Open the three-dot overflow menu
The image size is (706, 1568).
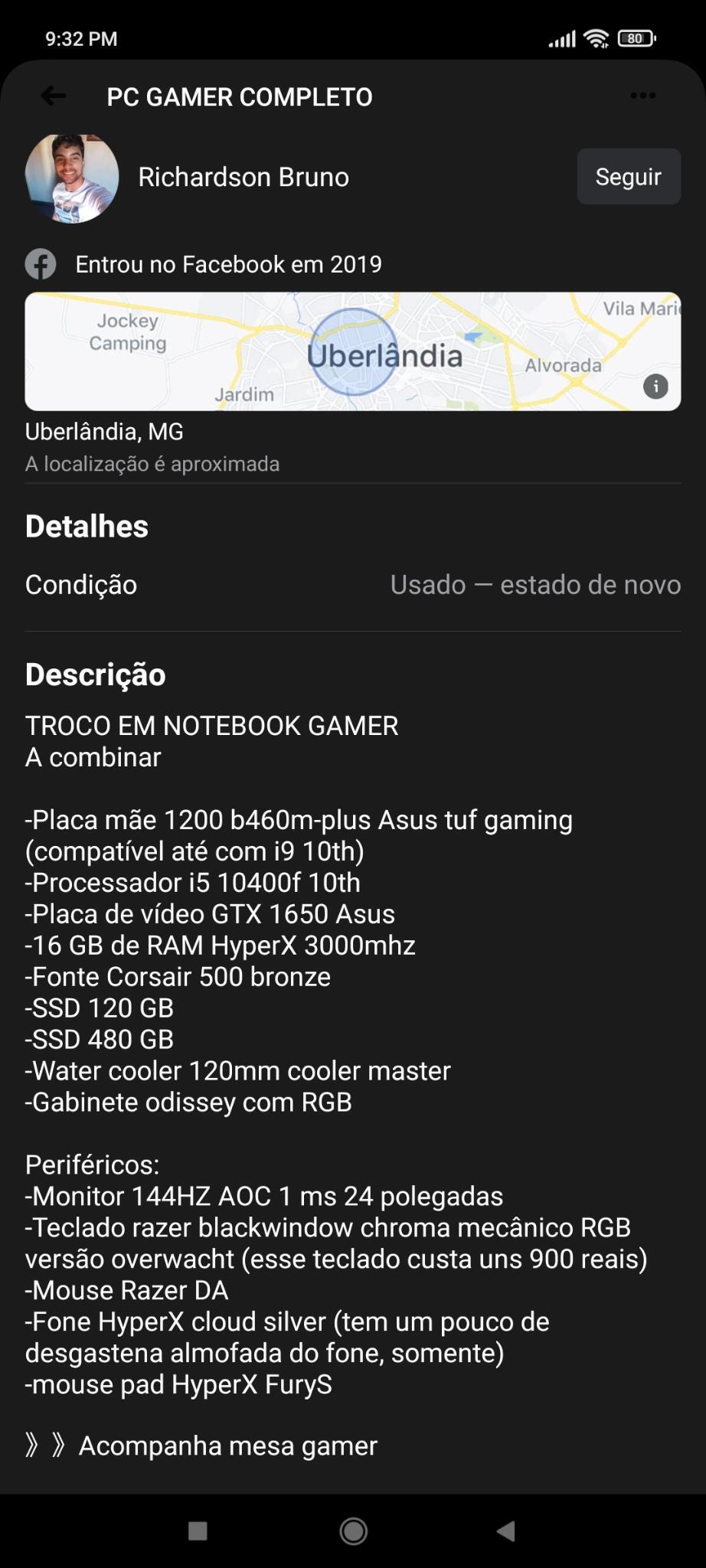(642, 96)
